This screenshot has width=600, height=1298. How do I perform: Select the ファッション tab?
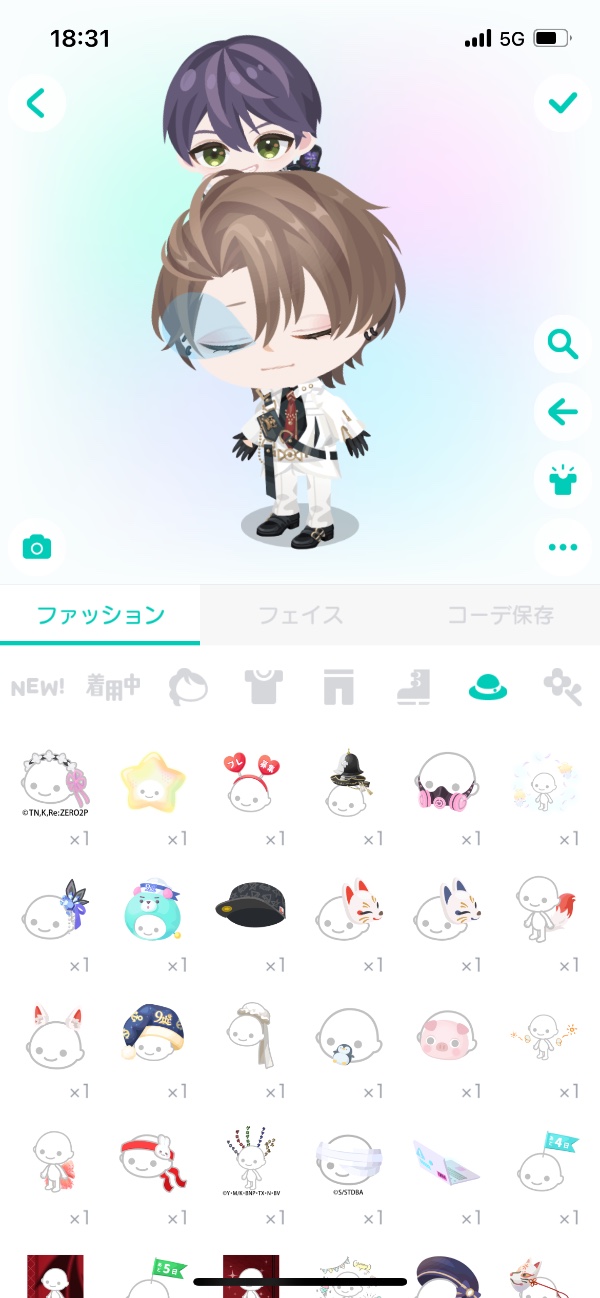point(100,614)
